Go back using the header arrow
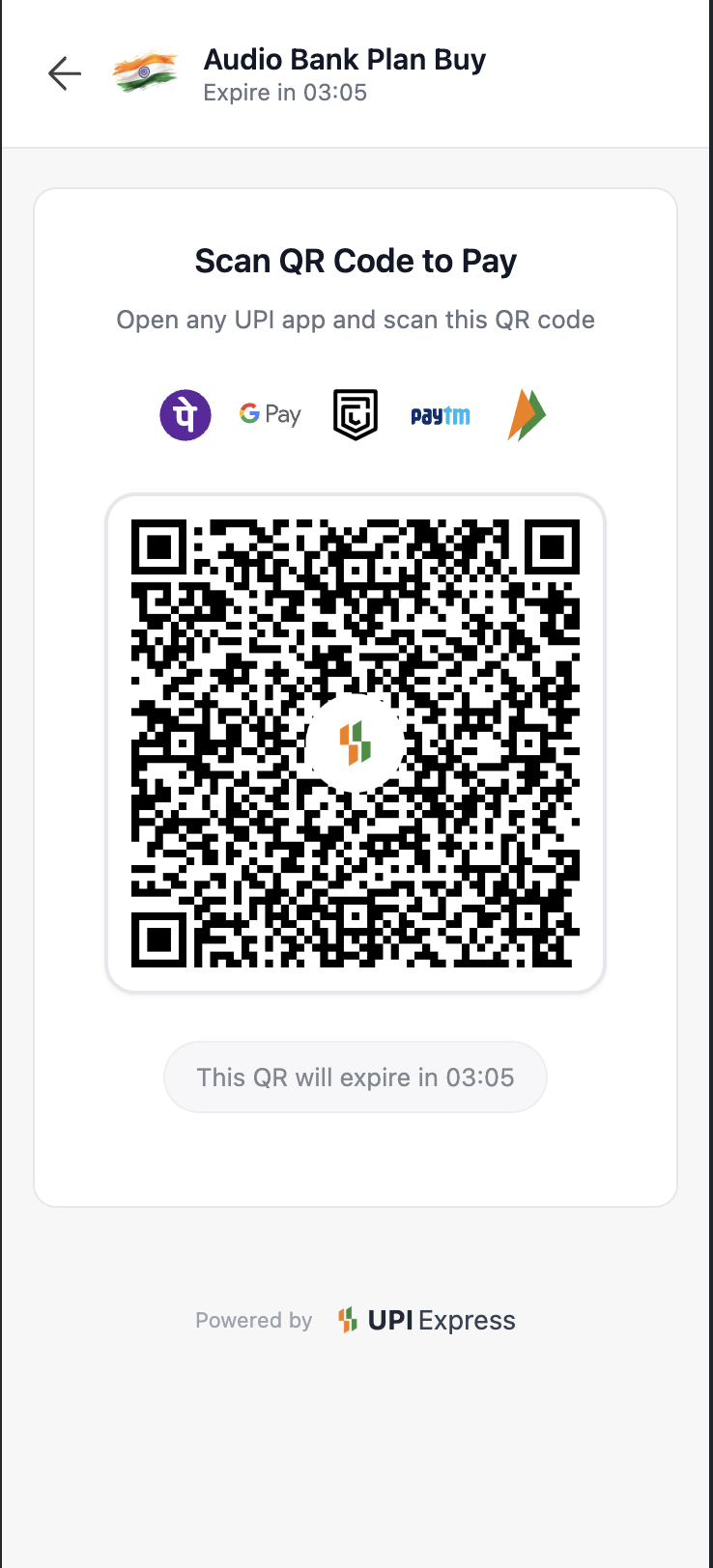713x1568 pixels. (x=65, y=73)
